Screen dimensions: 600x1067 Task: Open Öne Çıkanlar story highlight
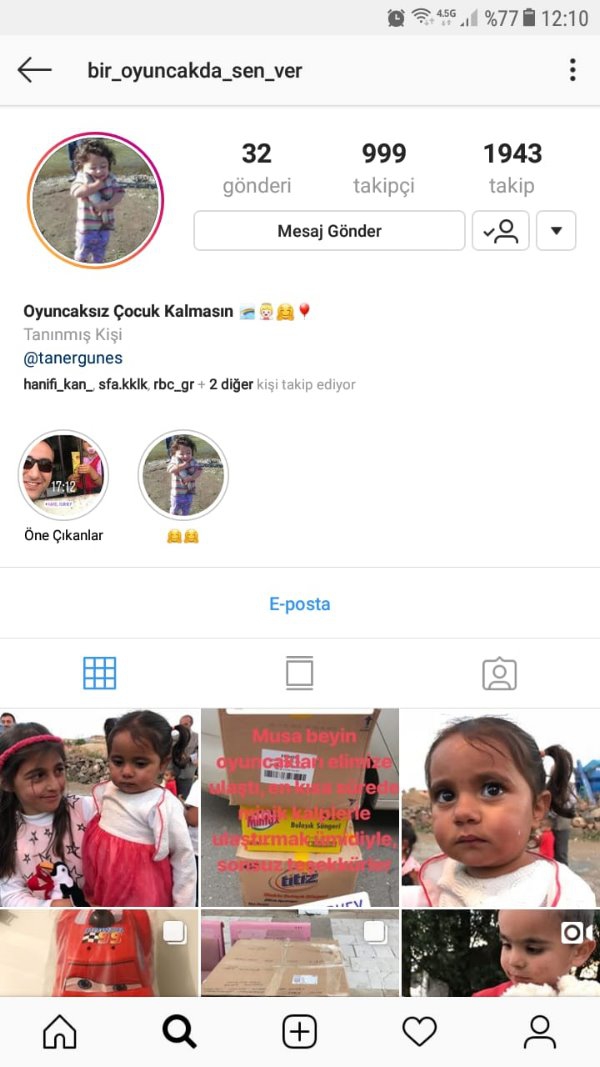[x=64, y=476]
